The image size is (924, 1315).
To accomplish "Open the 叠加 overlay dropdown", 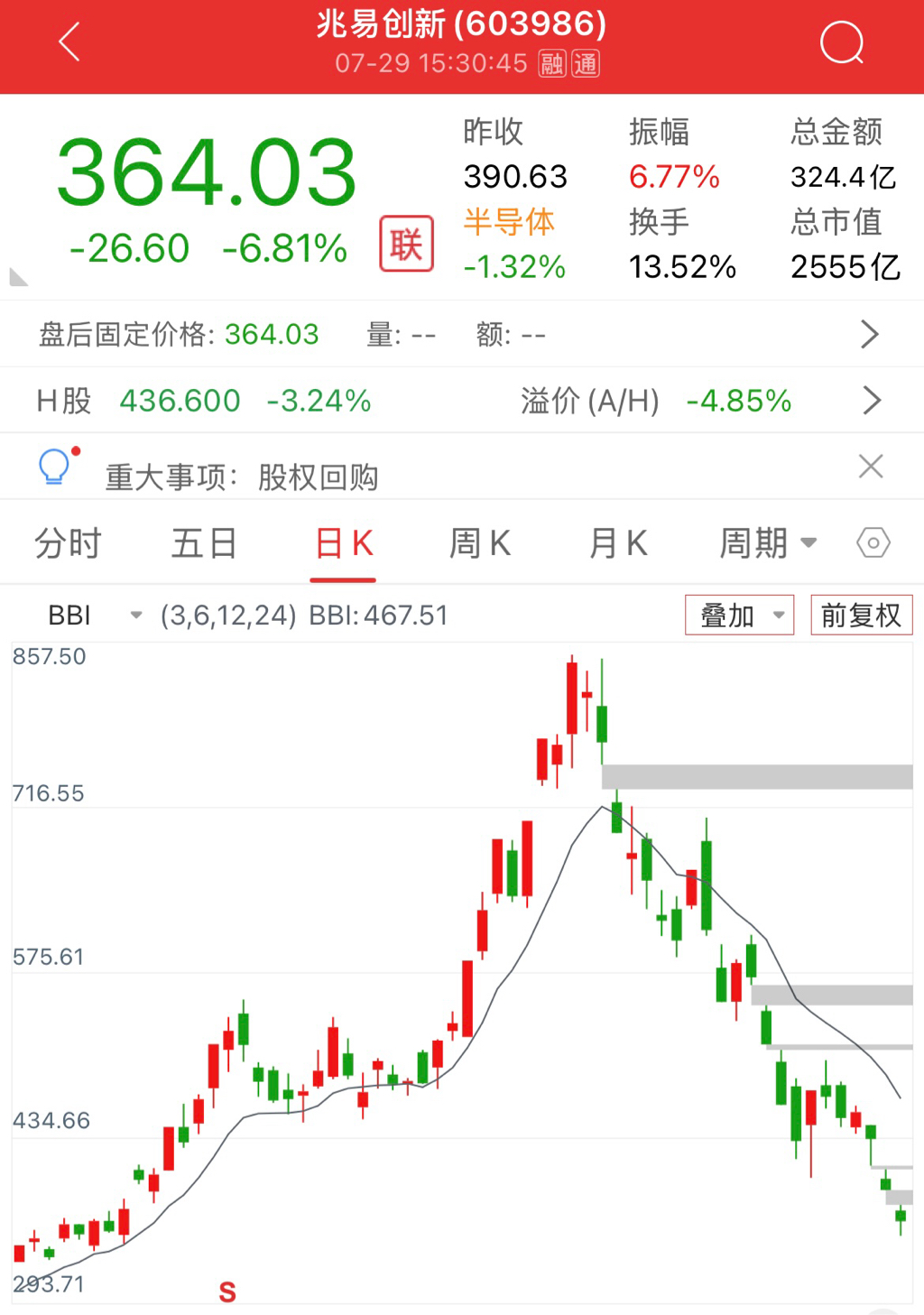I will (x=740, y=616).
